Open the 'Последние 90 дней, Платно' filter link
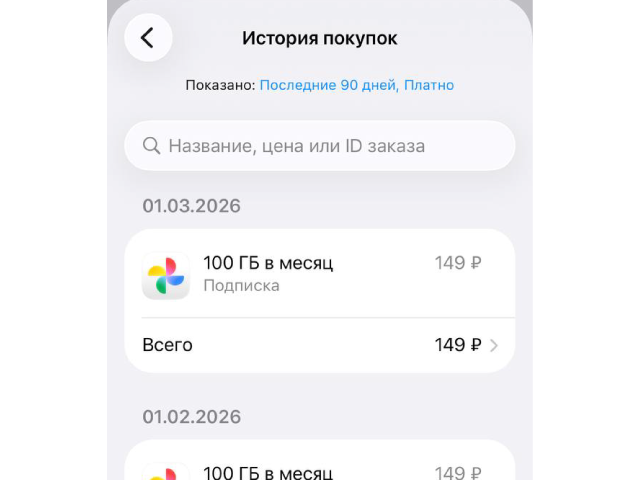The image size is (640, 480). [x=356, y=85]
